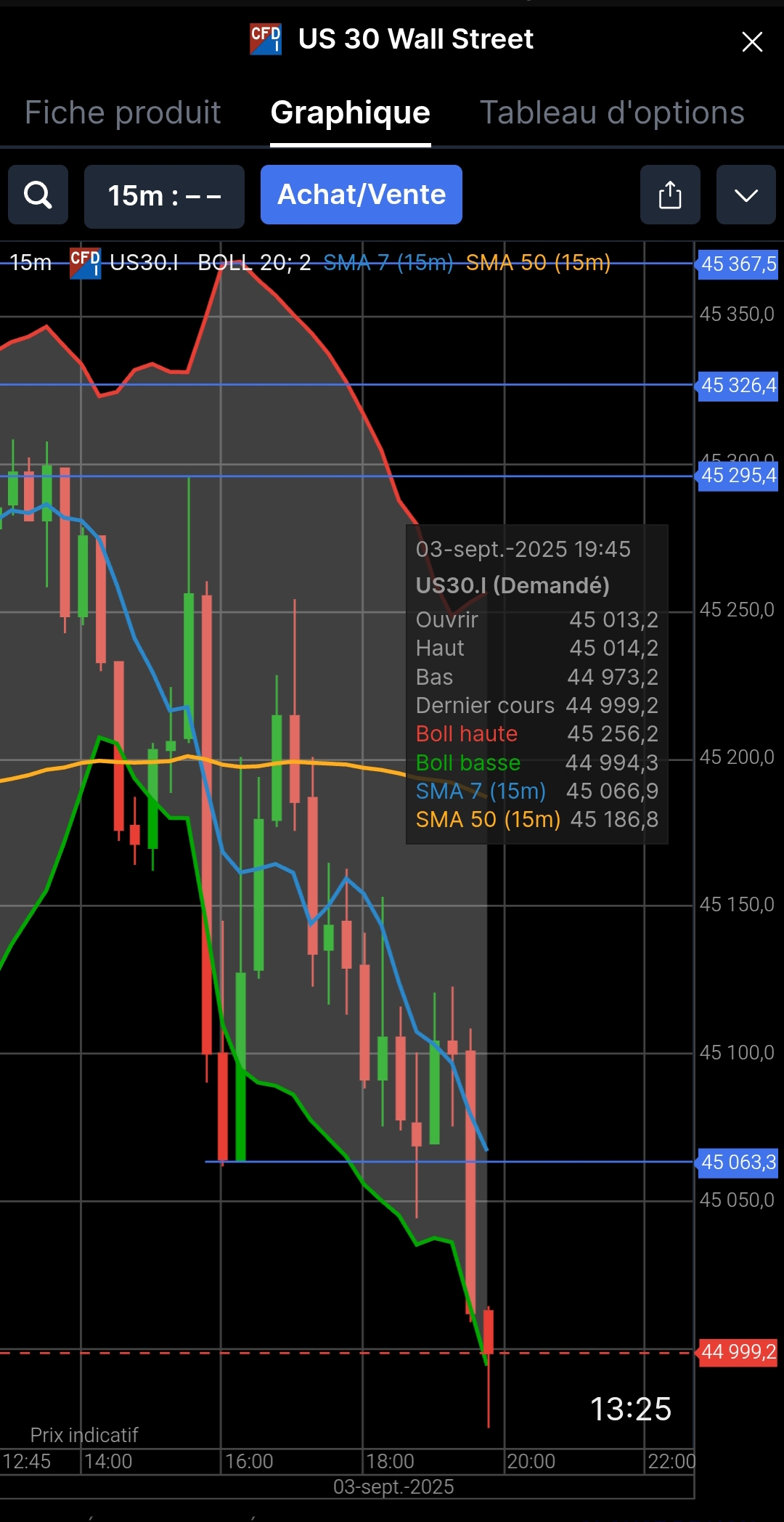This screenshot has width=784, height=1522.
Task: Open the chart search magnifier
Action: click(38, 195)
